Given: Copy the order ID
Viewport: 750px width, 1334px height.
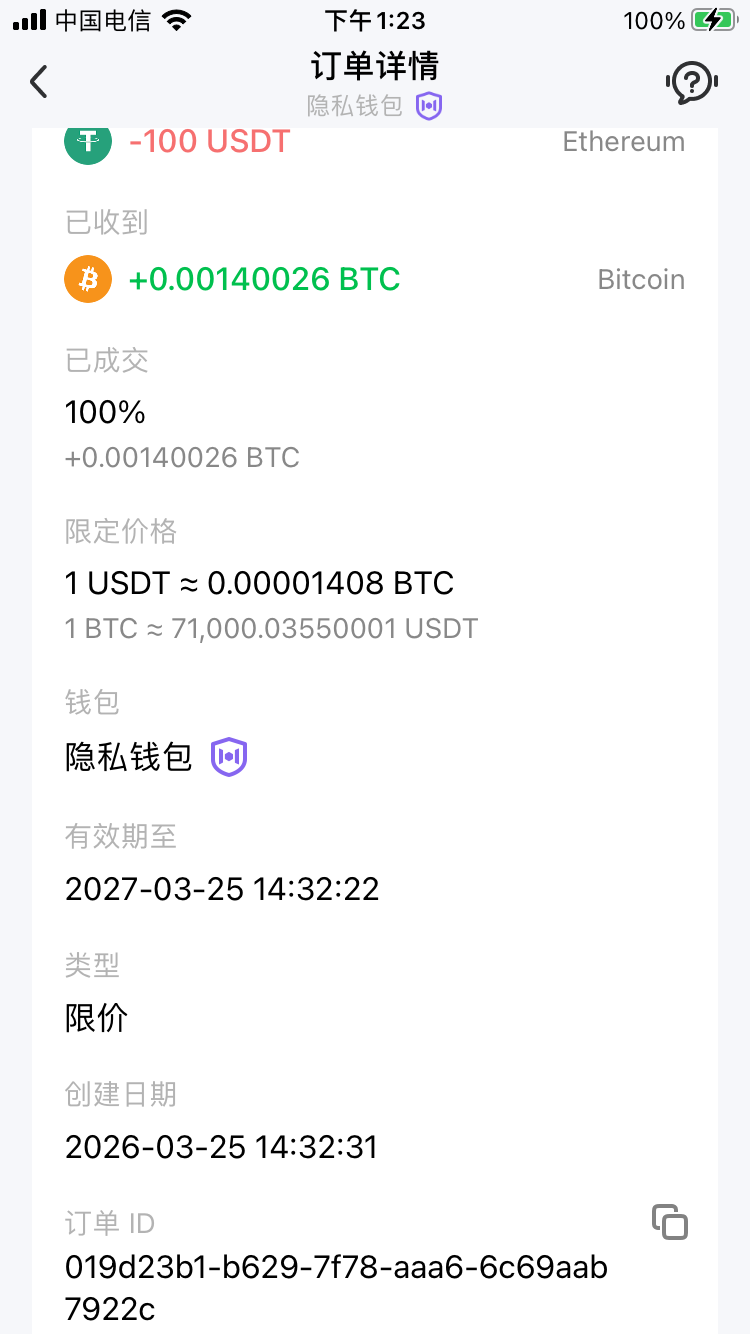Looking at the screenshot, I should pyautogui.click(x=670, y=1223).
